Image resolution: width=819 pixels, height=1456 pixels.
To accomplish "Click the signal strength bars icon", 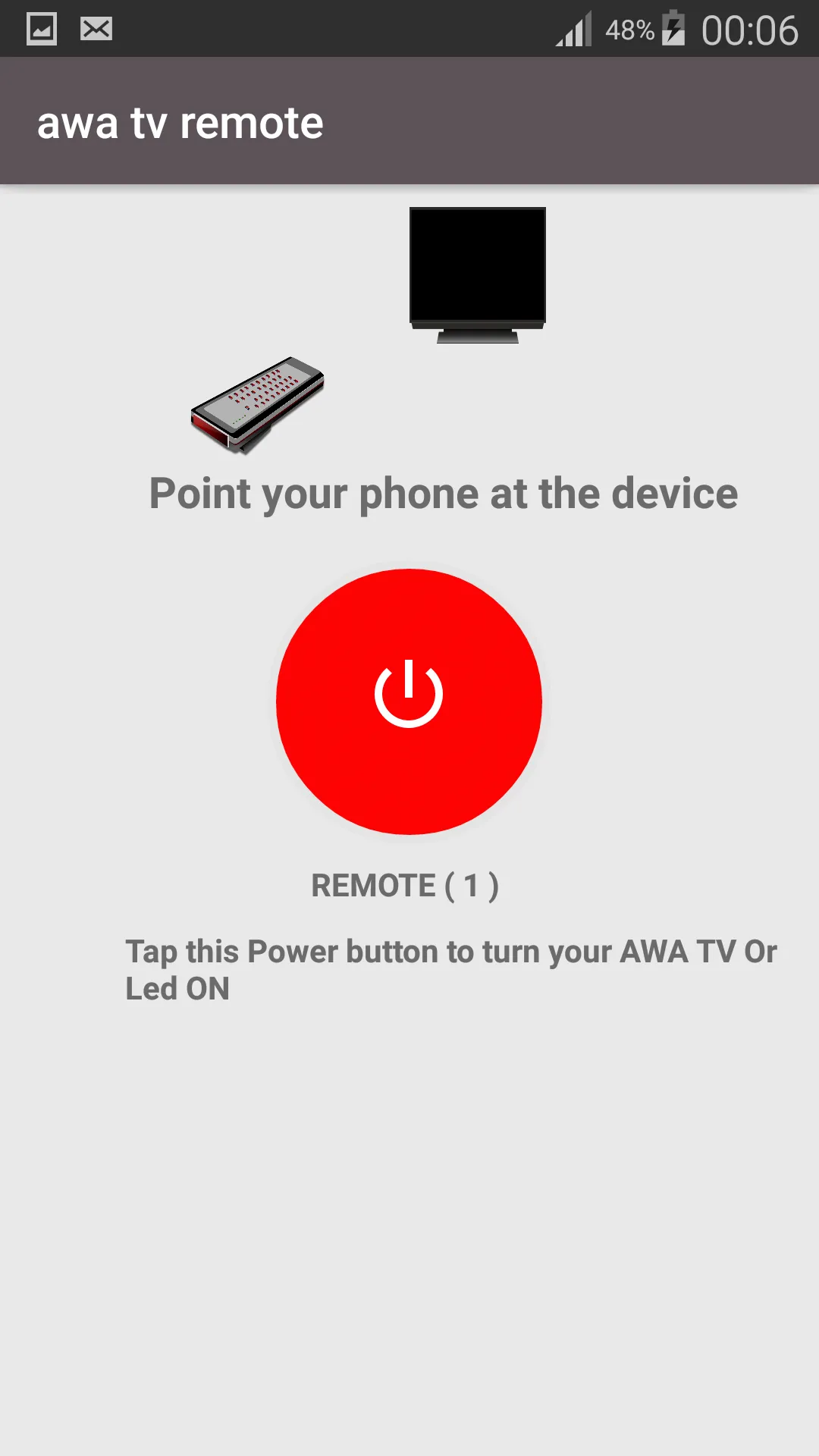I will tap(574, 29).
